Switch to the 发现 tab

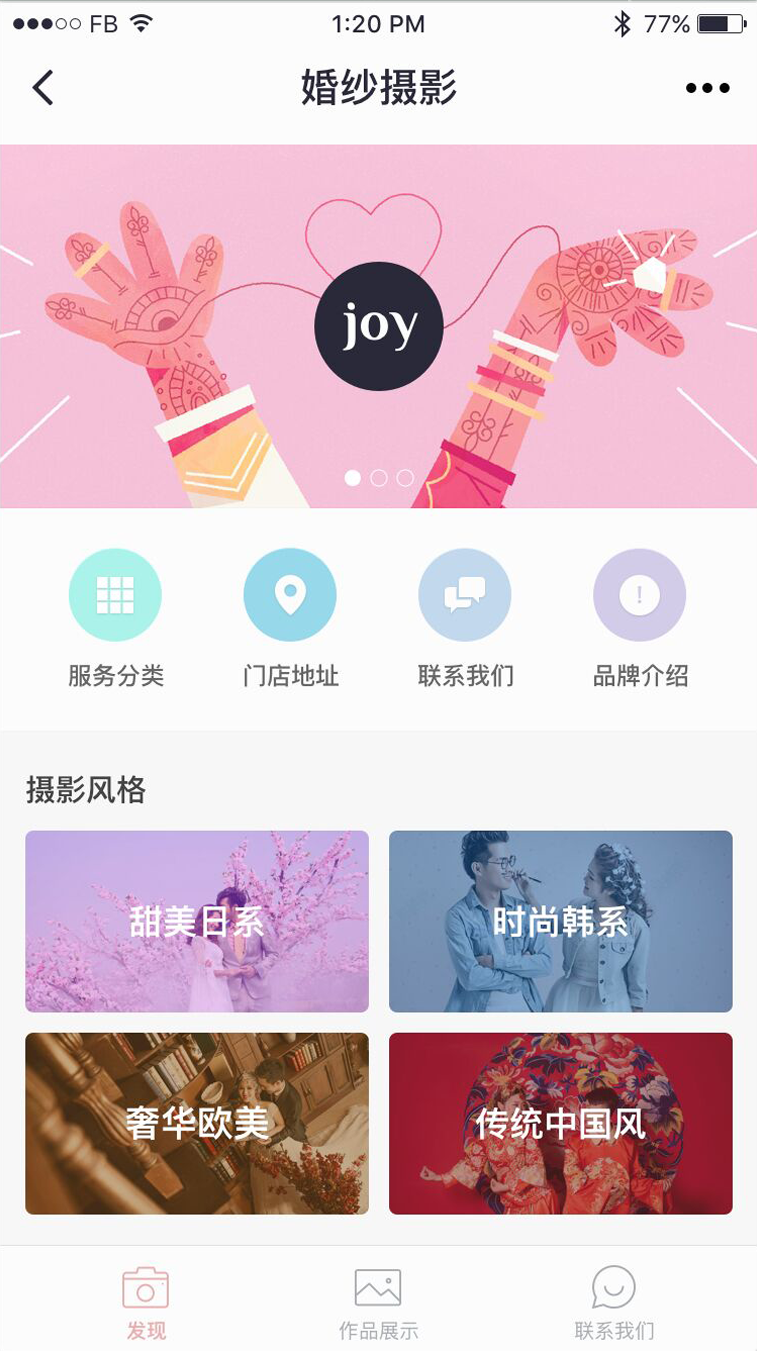146,1303
